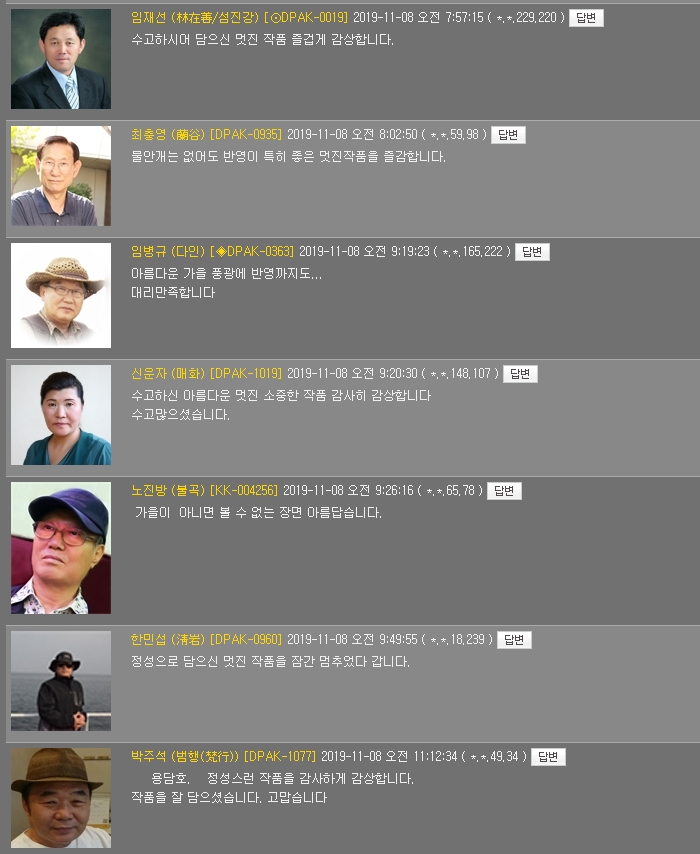The width and height of the screenshot is (700, 854).
Task: View 임병규 (다인) member profile
Action: [168, 252]
